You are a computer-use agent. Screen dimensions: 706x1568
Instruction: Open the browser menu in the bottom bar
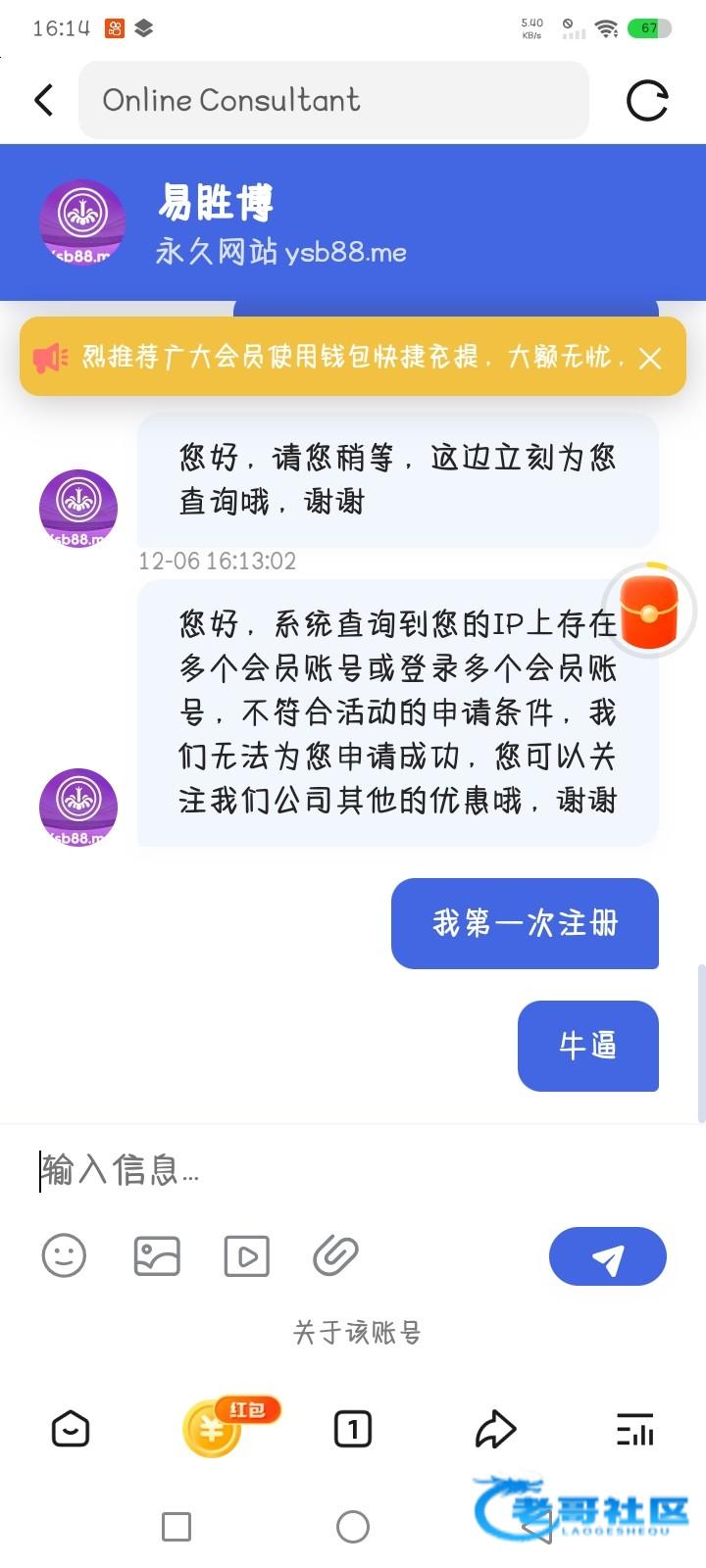(x=635, y=1430)
